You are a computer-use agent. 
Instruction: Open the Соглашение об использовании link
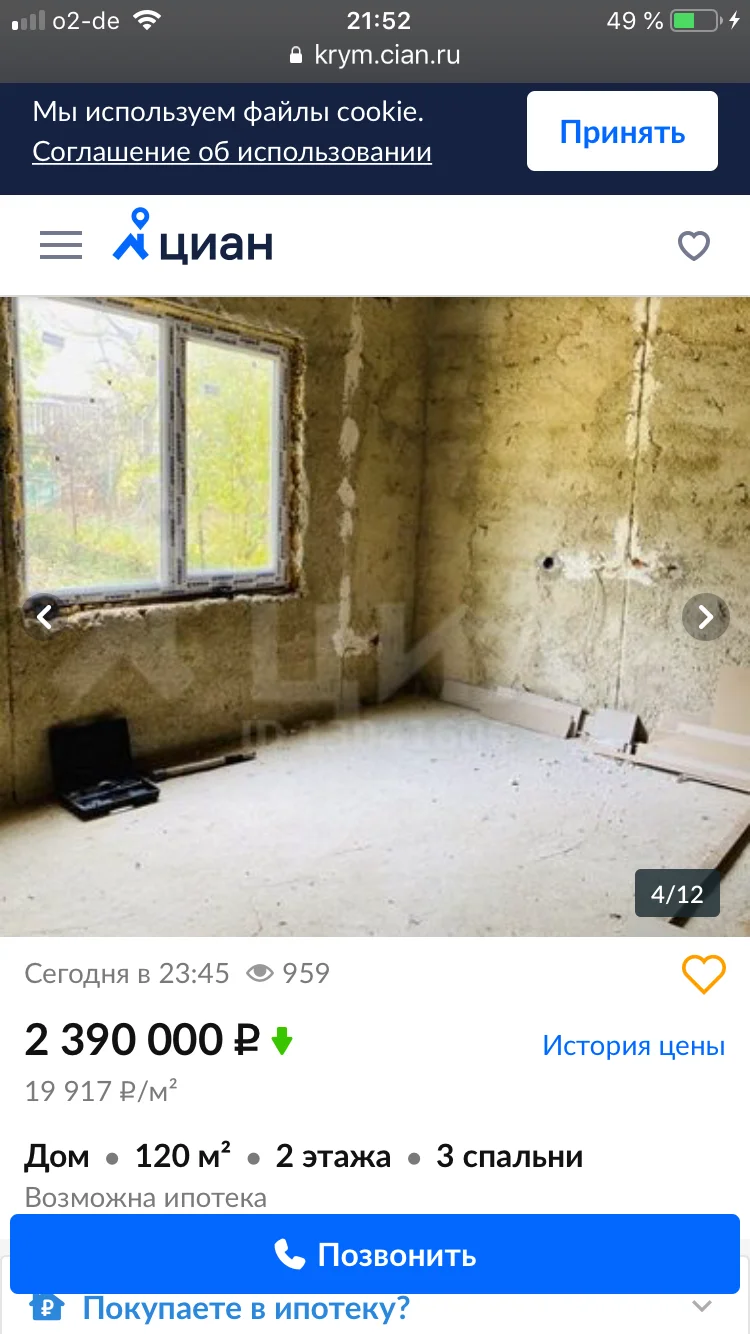pyautogui.click(x=232, y=152)
